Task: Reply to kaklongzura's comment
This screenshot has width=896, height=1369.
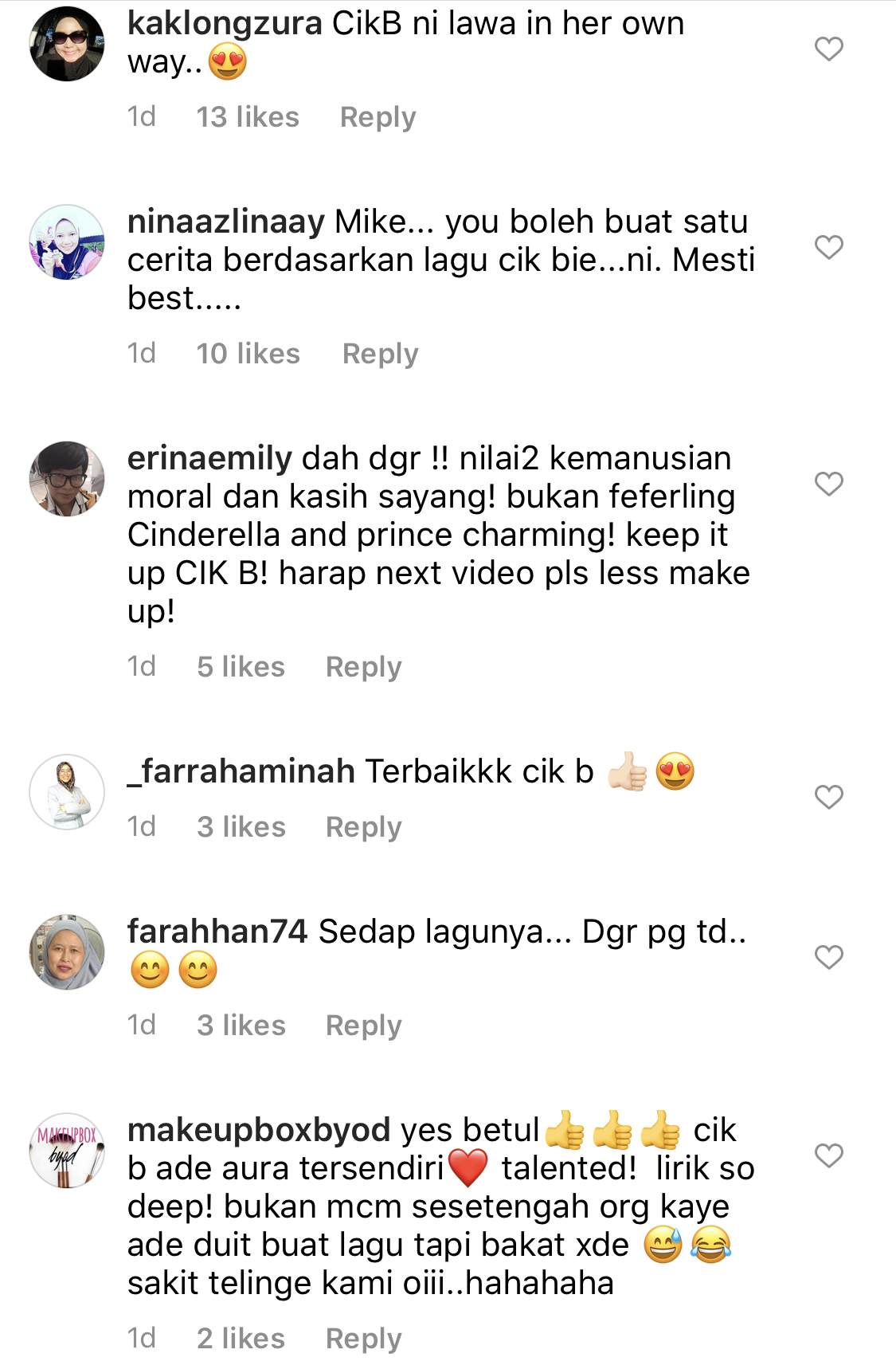Action: 378,117
